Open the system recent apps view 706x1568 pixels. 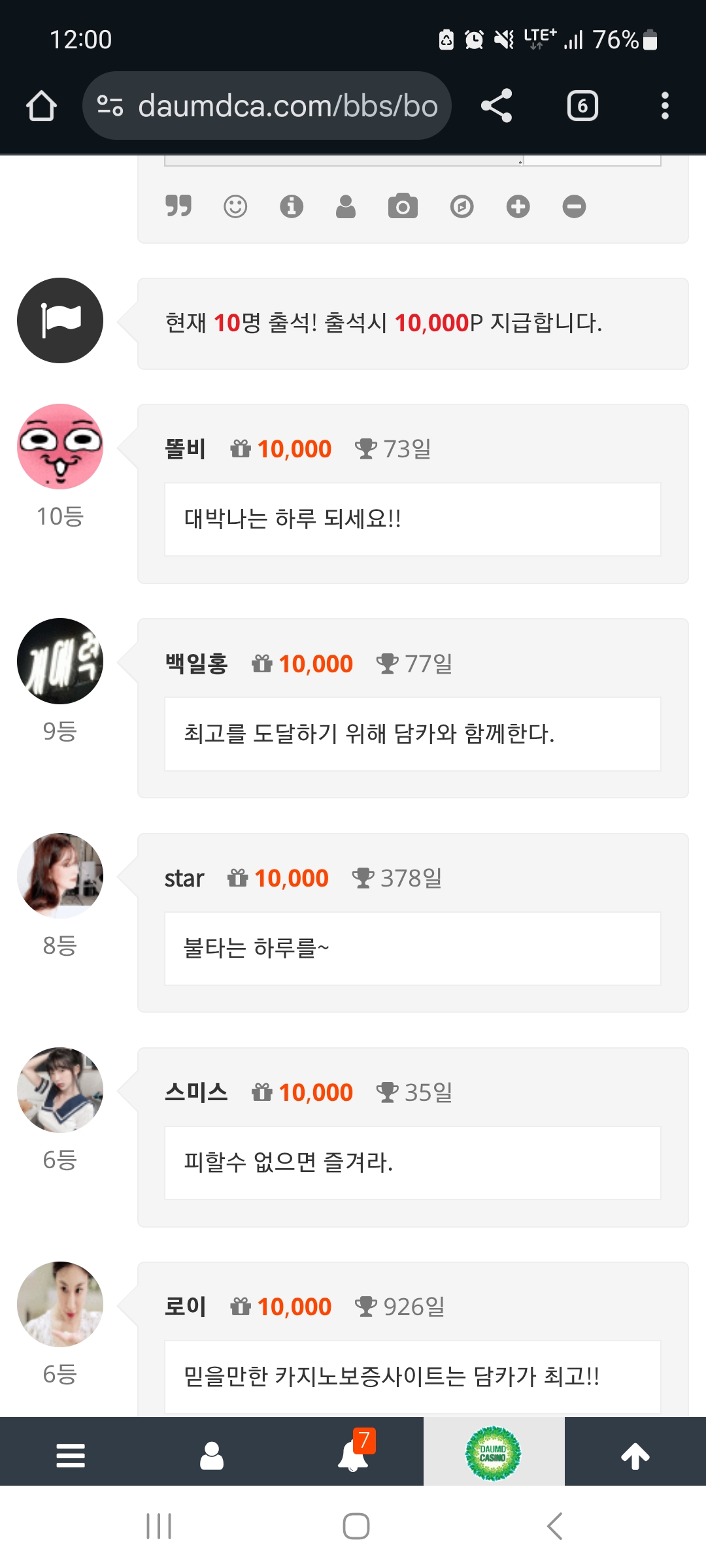(159, 1526)
